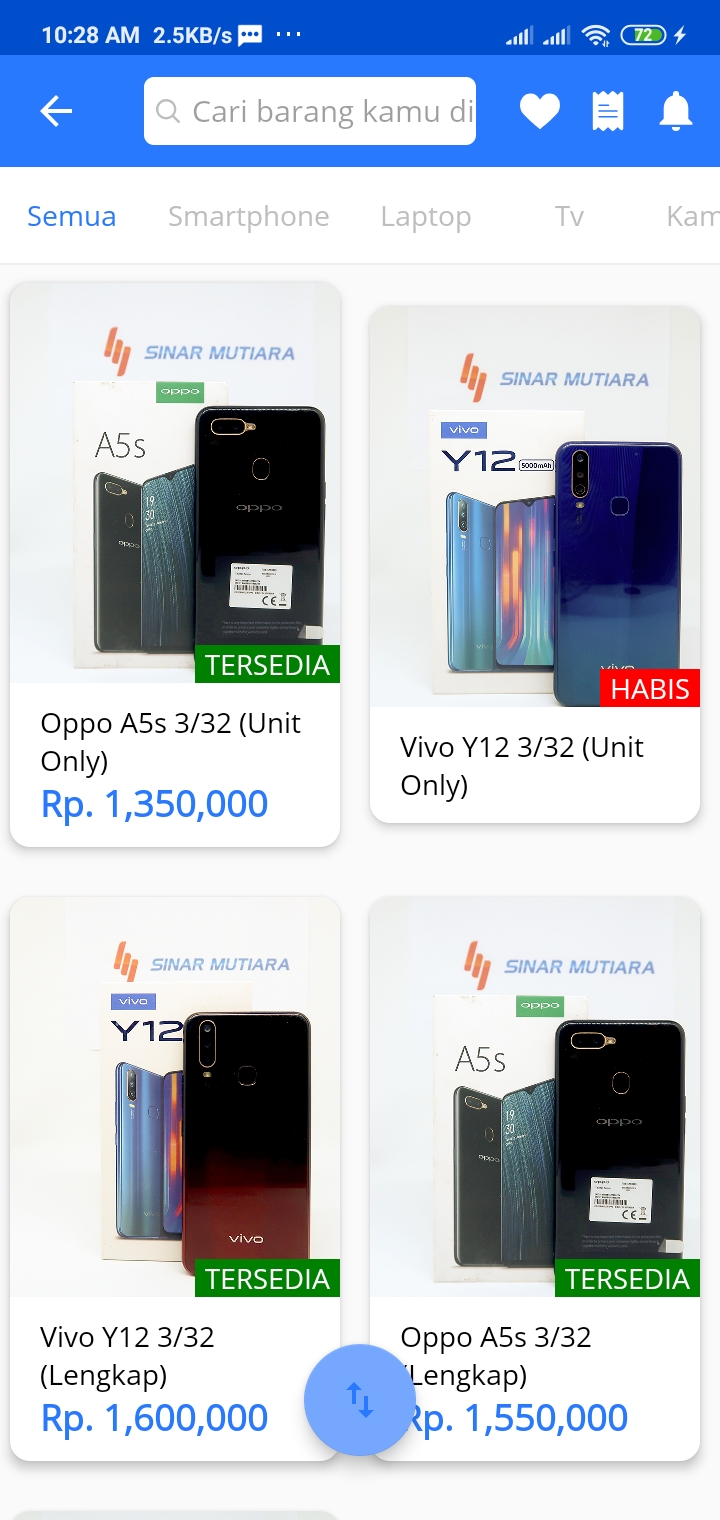Tap the "Cari barang kamu" search field

coord(310,111)
